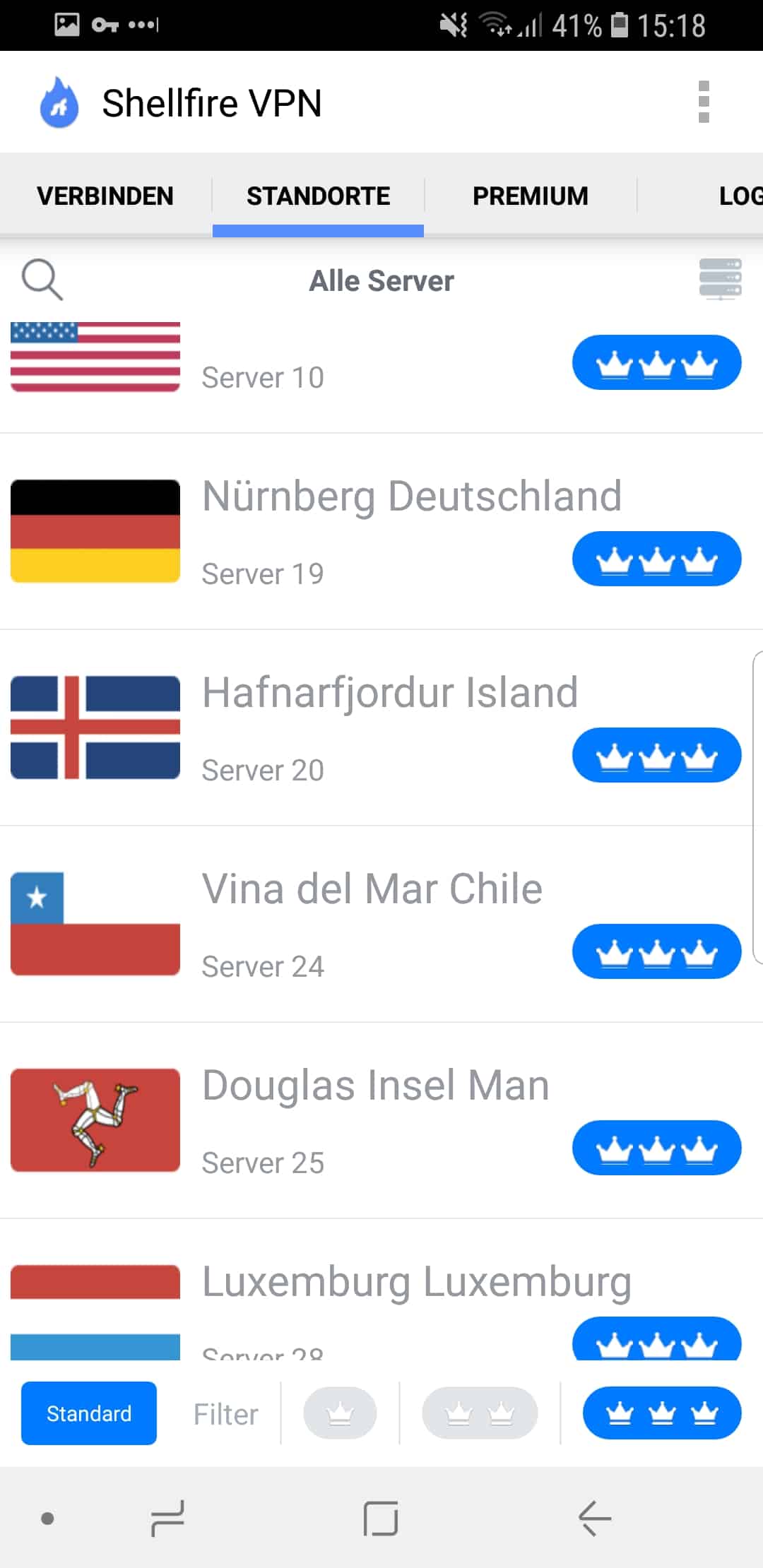The width and height of the screenshot is (763, 1568).
Task: Select the Luxemburg Luxemburg server
Action: (381, 1290)
